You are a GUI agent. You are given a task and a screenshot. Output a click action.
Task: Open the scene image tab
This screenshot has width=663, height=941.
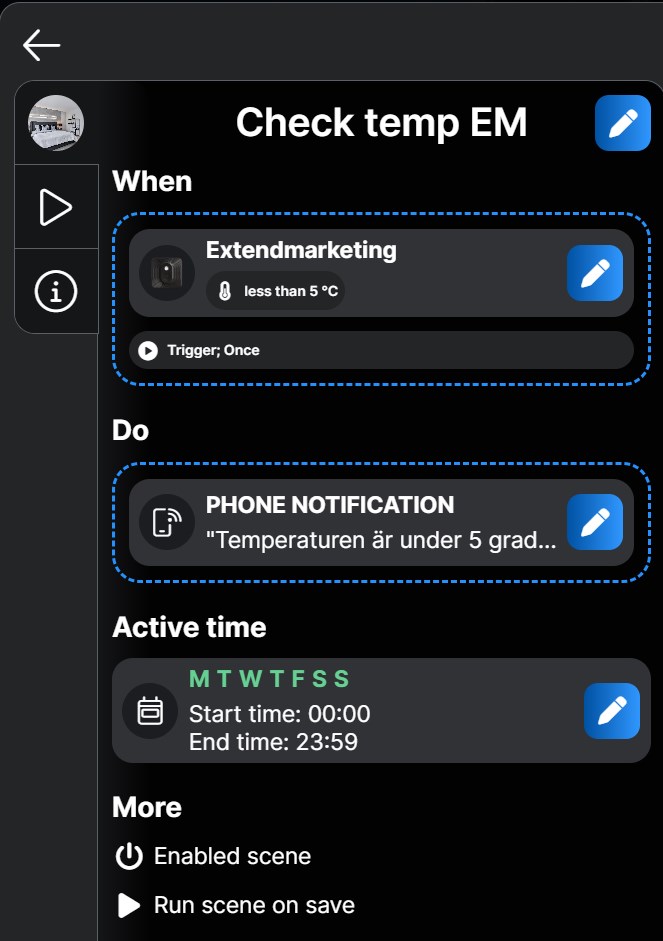(56, 123)
